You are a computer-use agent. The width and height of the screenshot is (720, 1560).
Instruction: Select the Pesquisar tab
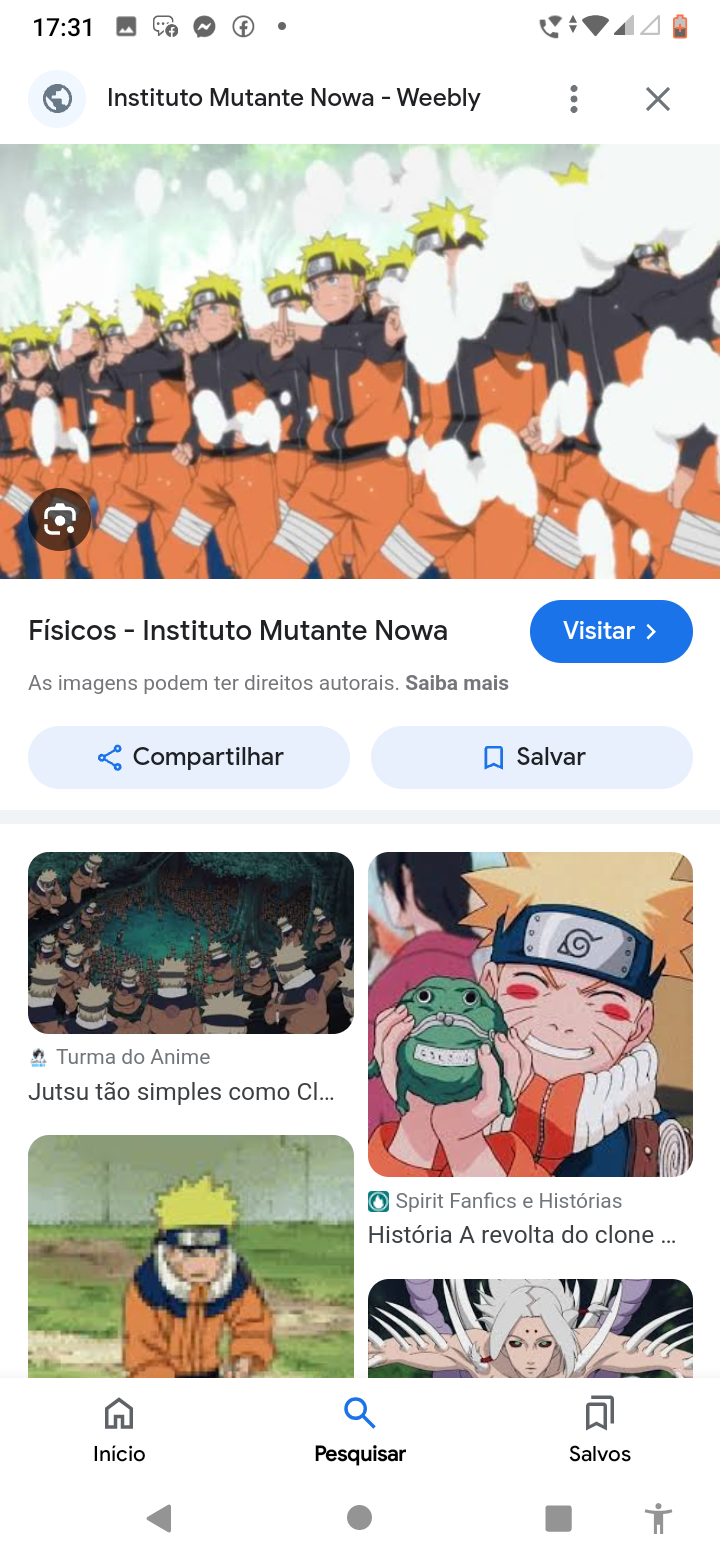click(x=359, y=1430)
